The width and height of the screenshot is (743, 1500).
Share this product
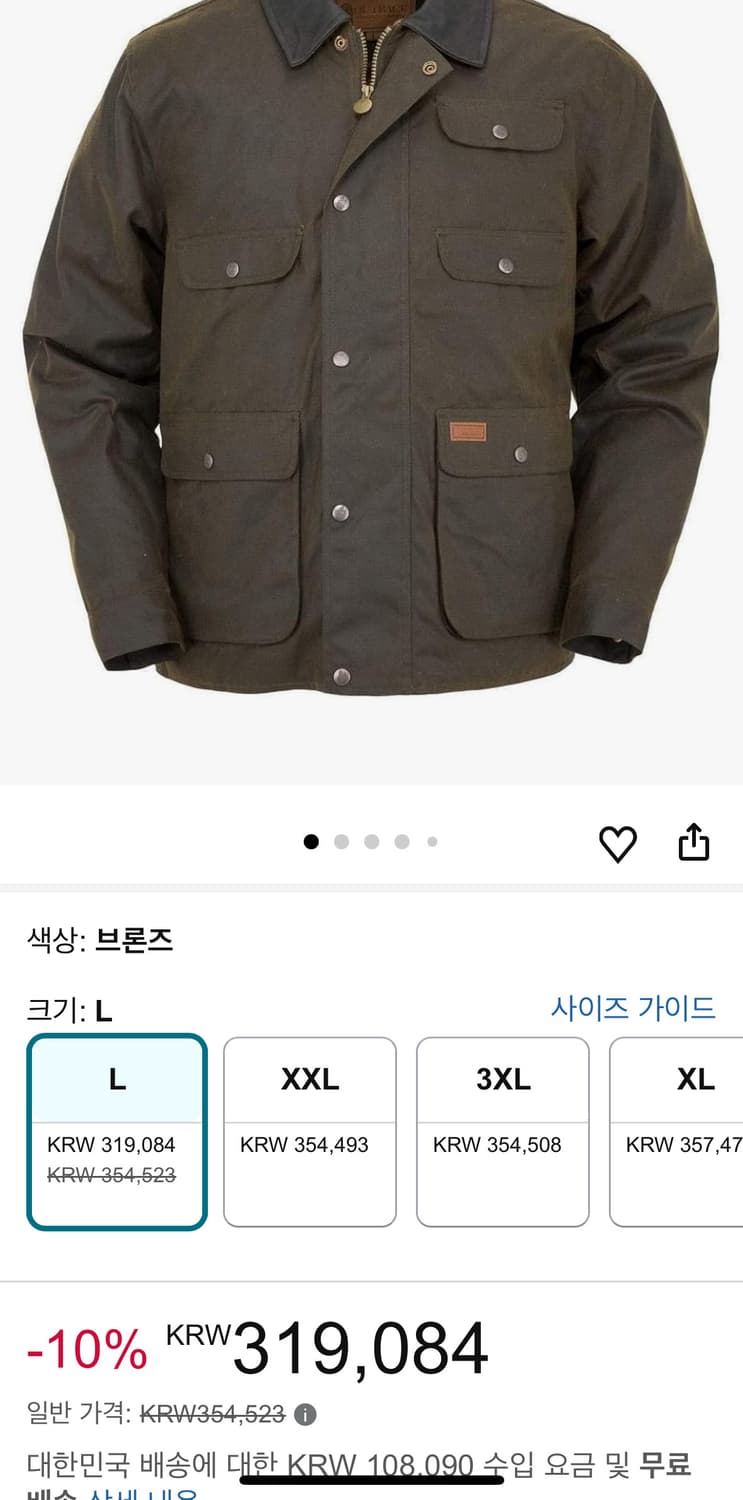(x=695, y=842)
